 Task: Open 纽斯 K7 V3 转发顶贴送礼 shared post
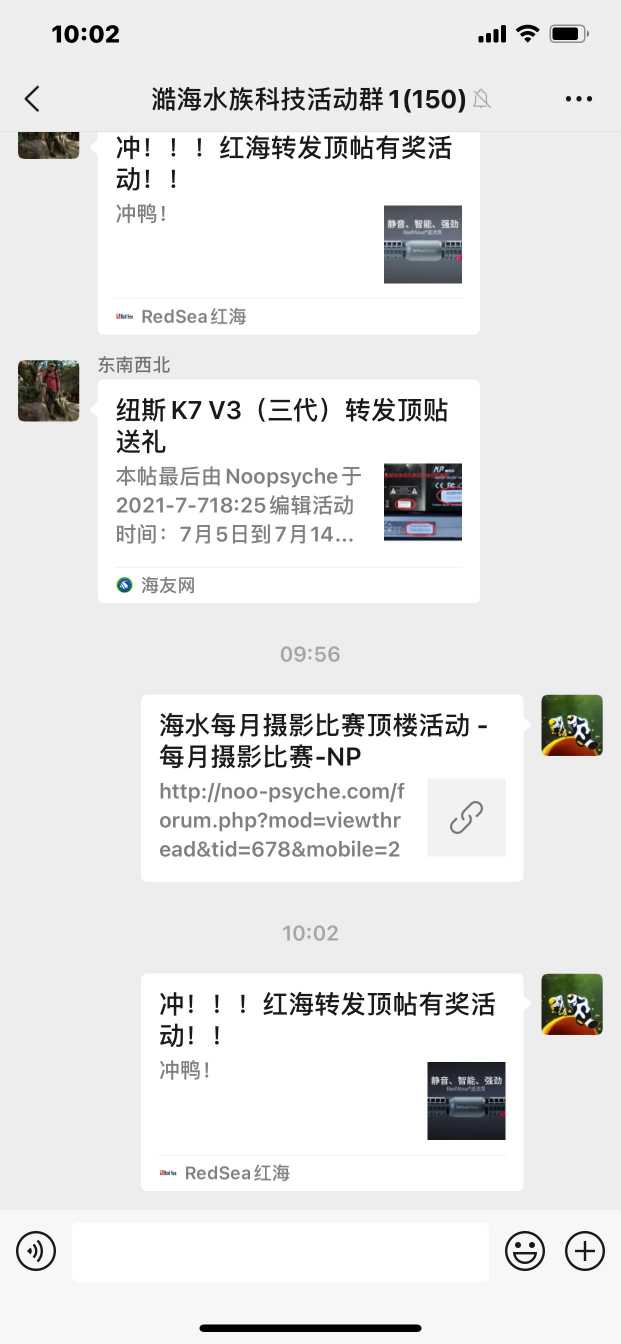tap(288, 490)
